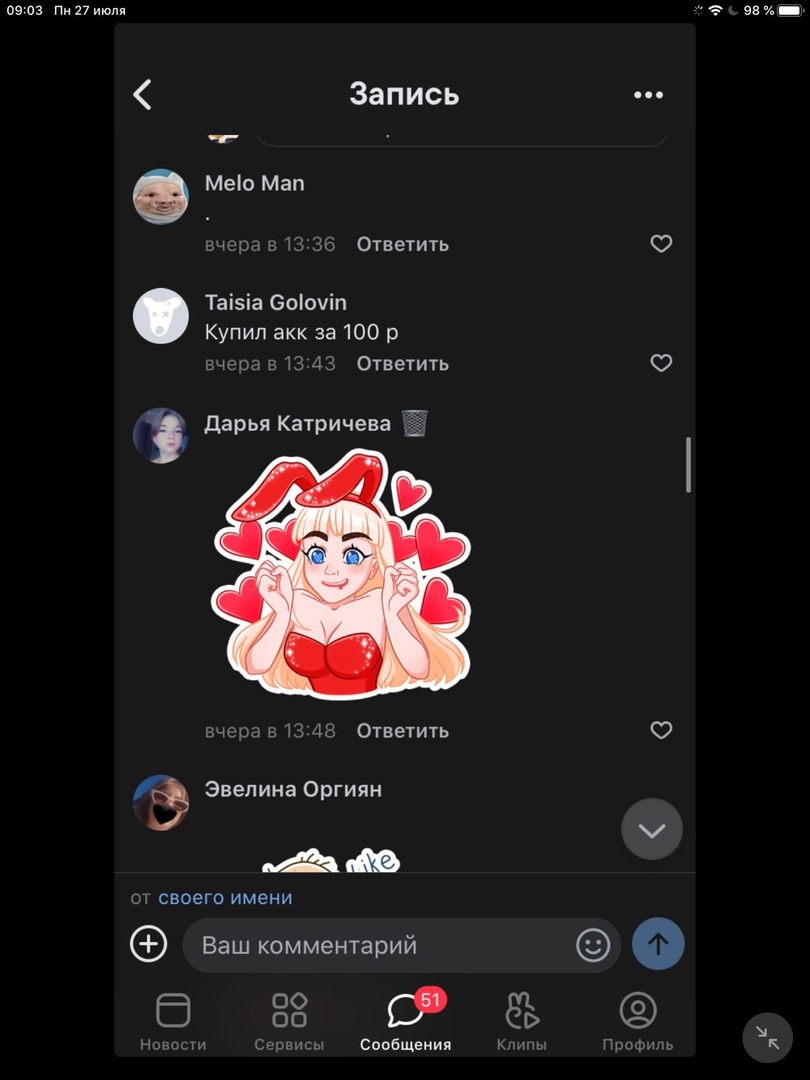
Task: Jump to the latest comments with down arrow
Action: point(652,829)
